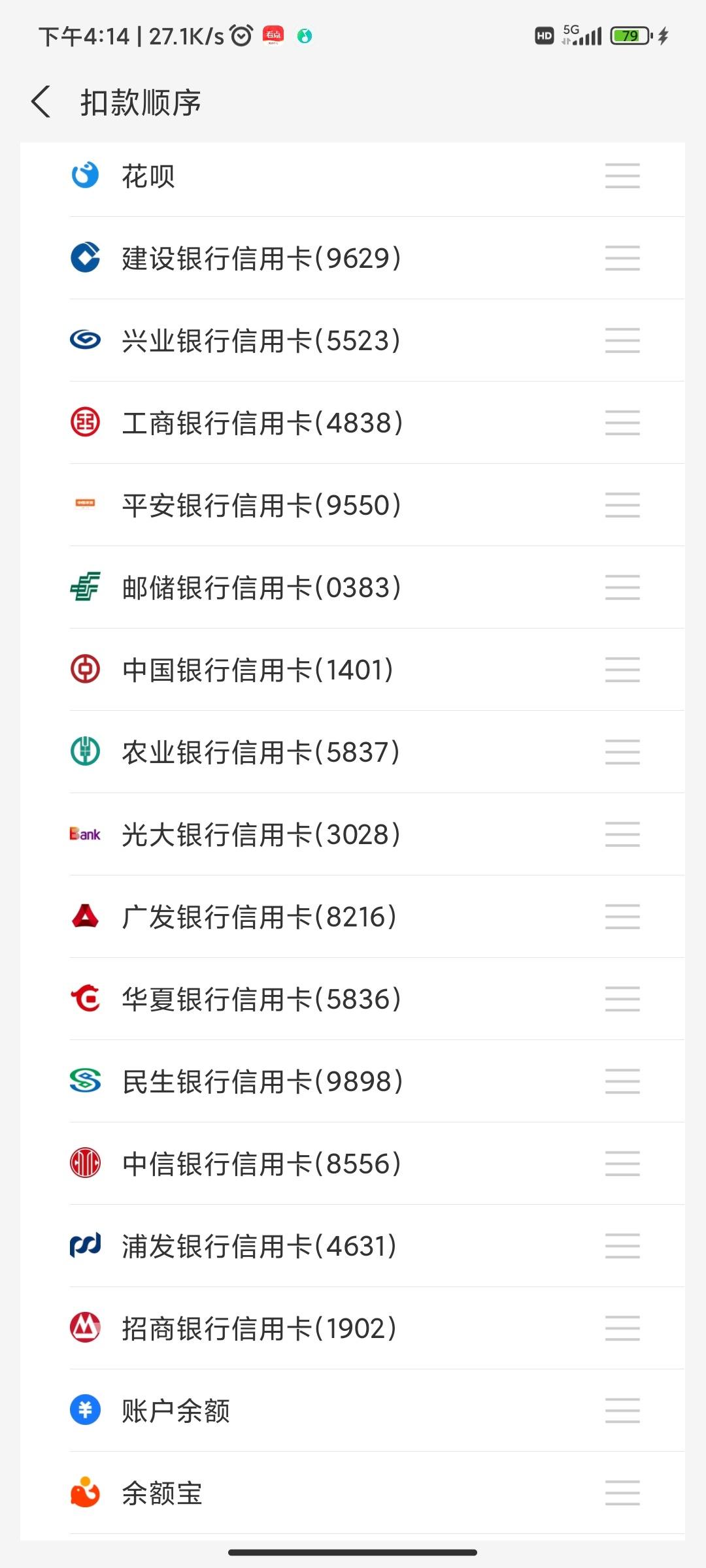Tap the handle beside 光大银行信用卡(3028)
Image resolution: width=706 pixels, height=1568 pixels.
point(622,834)
